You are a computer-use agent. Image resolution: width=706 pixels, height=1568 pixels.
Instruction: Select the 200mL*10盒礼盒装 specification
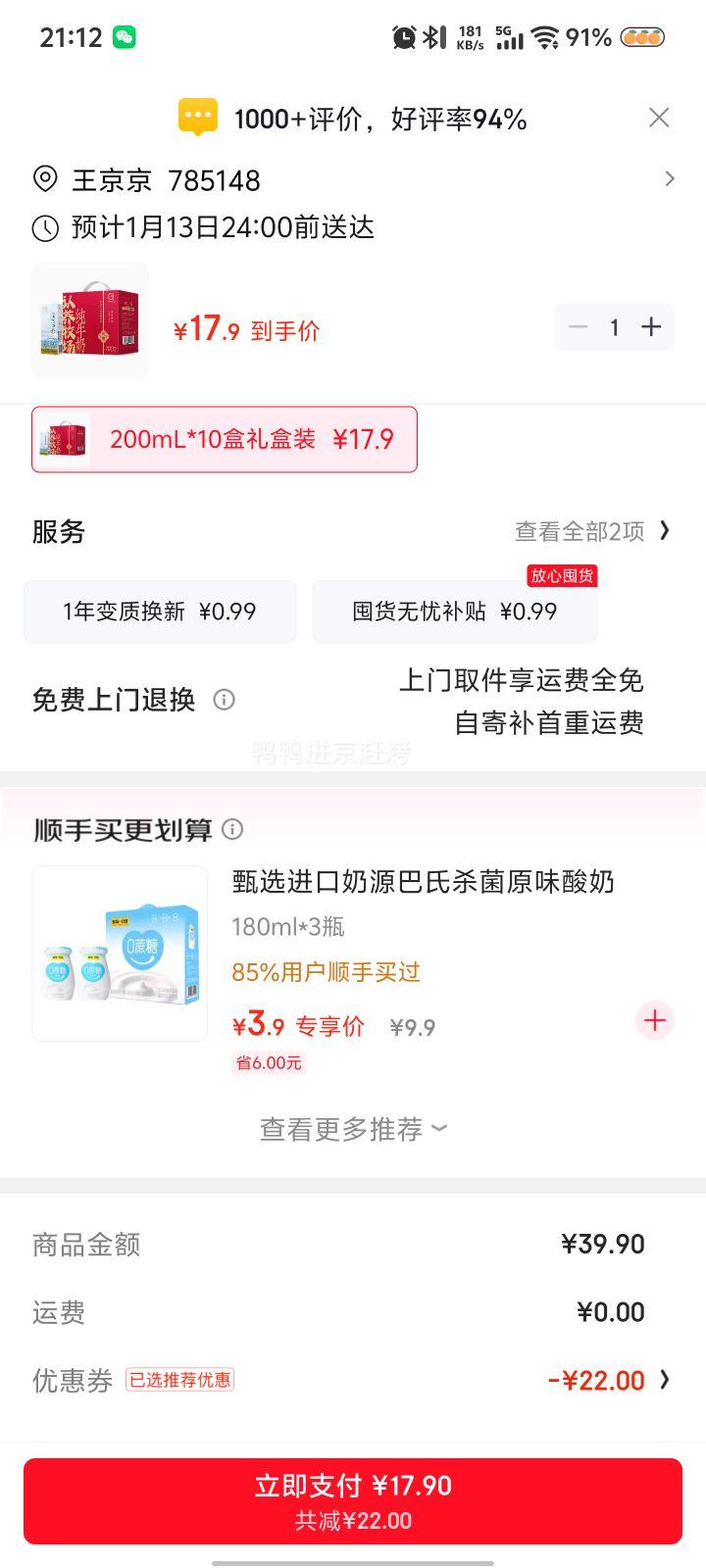(x=224, y=439)
